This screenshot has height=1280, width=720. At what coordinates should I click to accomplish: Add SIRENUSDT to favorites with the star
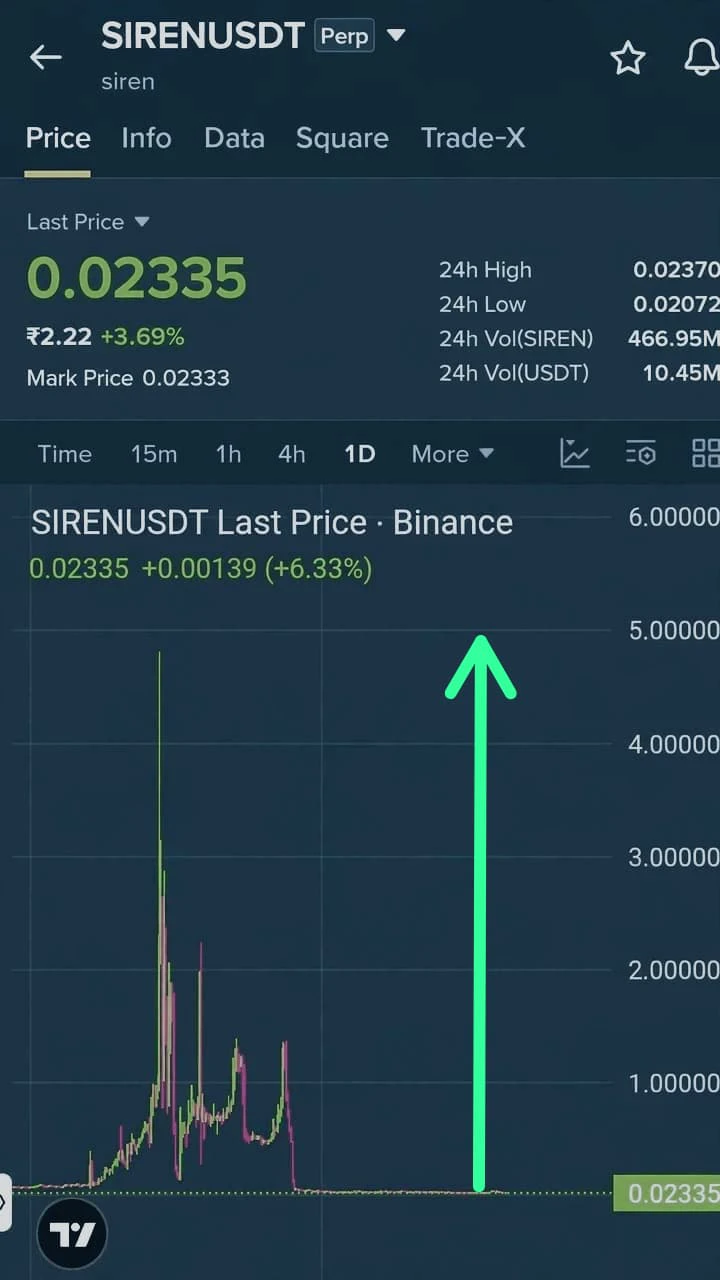pos(628,59)
